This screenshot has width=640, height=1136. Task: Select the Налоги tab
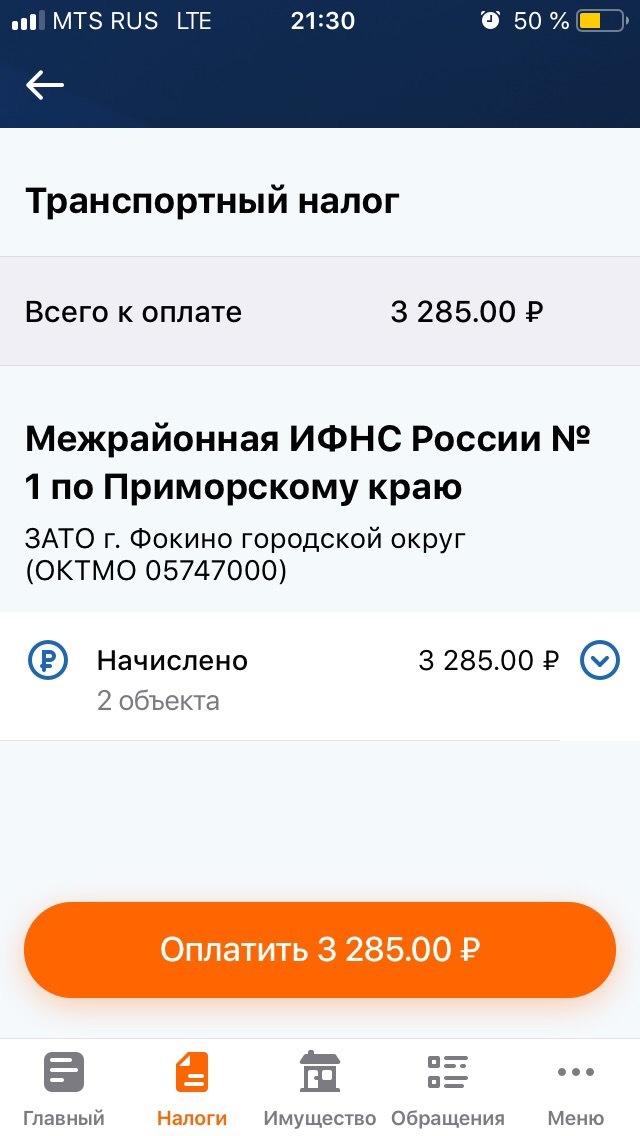[x=192, y=1088]
